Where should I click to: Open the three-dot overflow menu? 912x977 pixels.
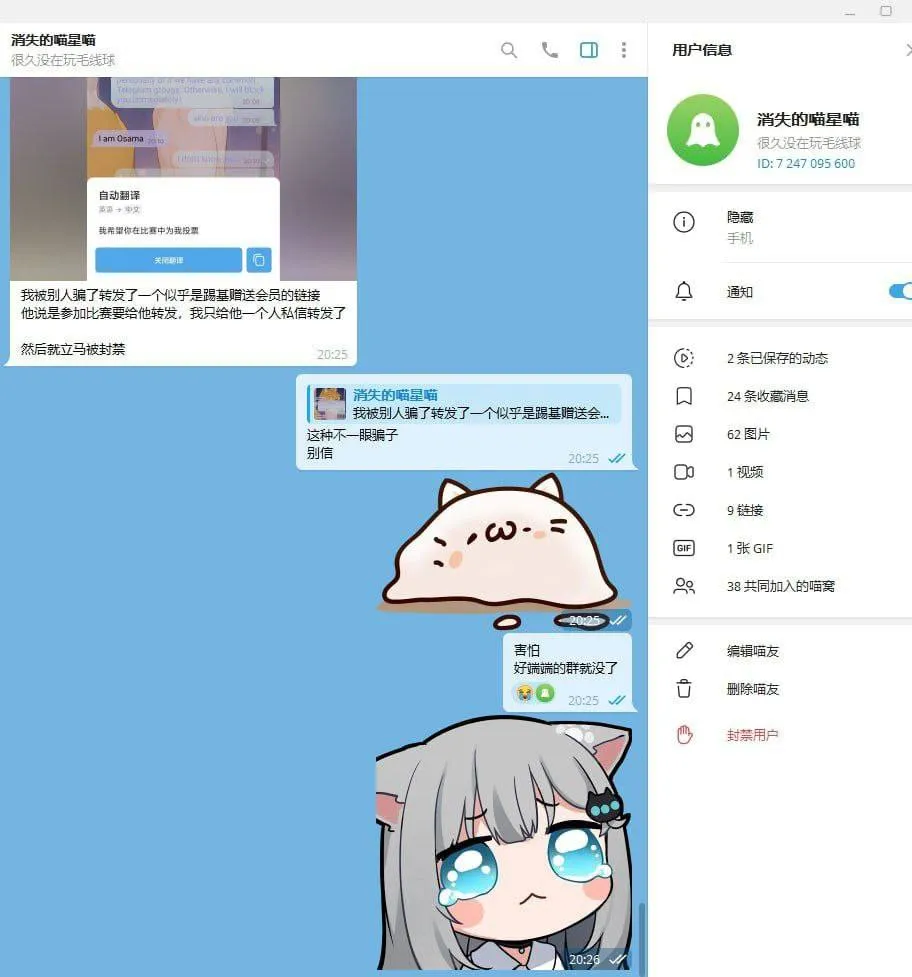click(624, 50)
